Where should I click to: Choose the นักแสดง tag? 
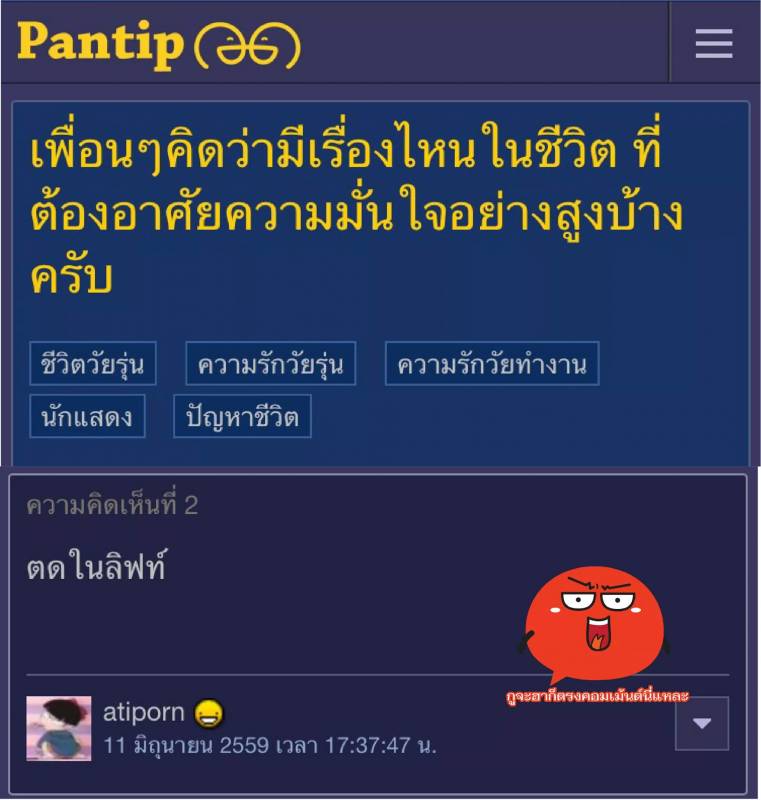[87, 416]
